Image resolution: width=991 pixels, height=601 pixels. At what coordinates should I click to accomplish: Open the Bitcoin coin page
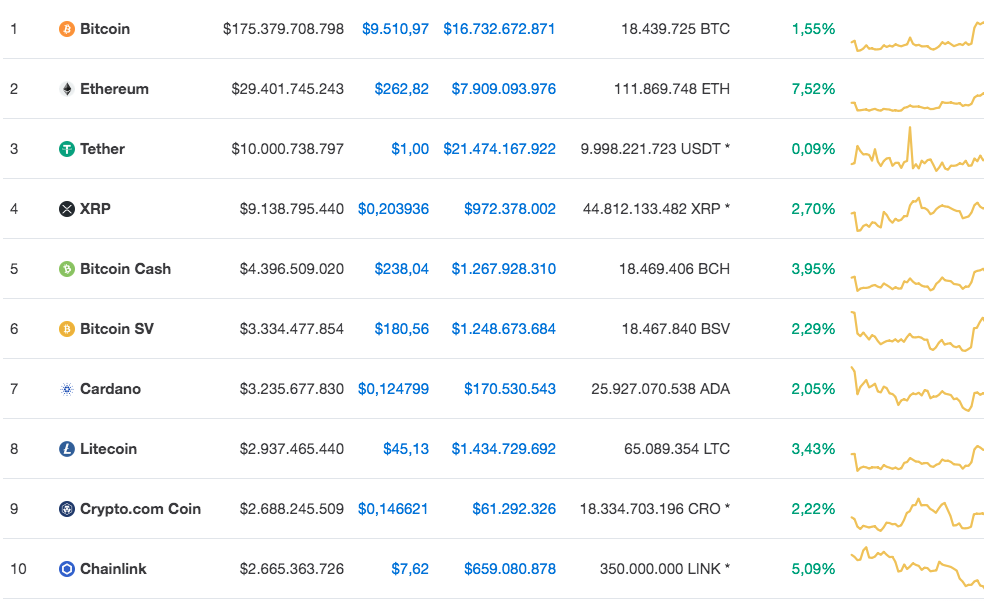104,29
